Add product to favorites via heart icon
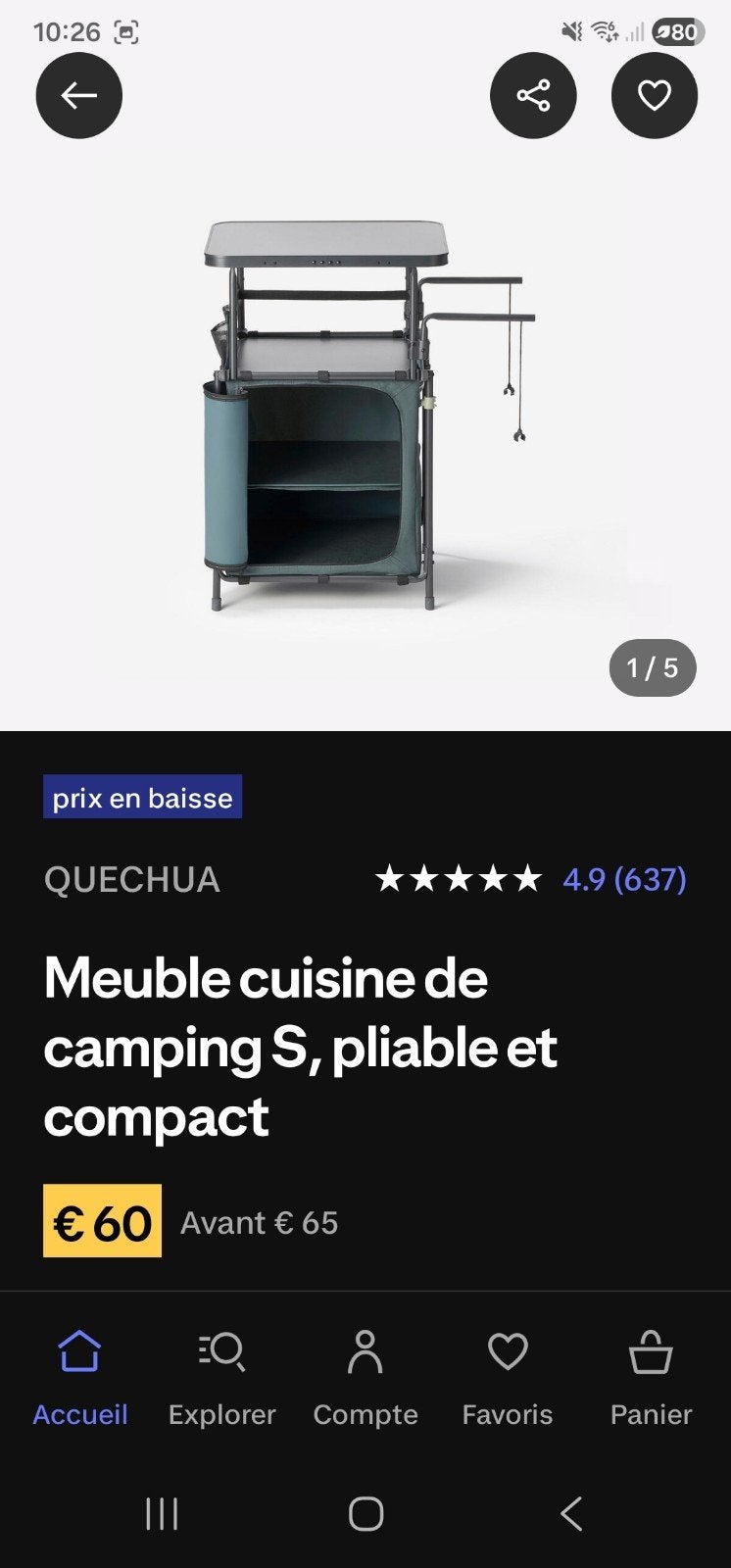731x1568 pixels. click(655, 95)
